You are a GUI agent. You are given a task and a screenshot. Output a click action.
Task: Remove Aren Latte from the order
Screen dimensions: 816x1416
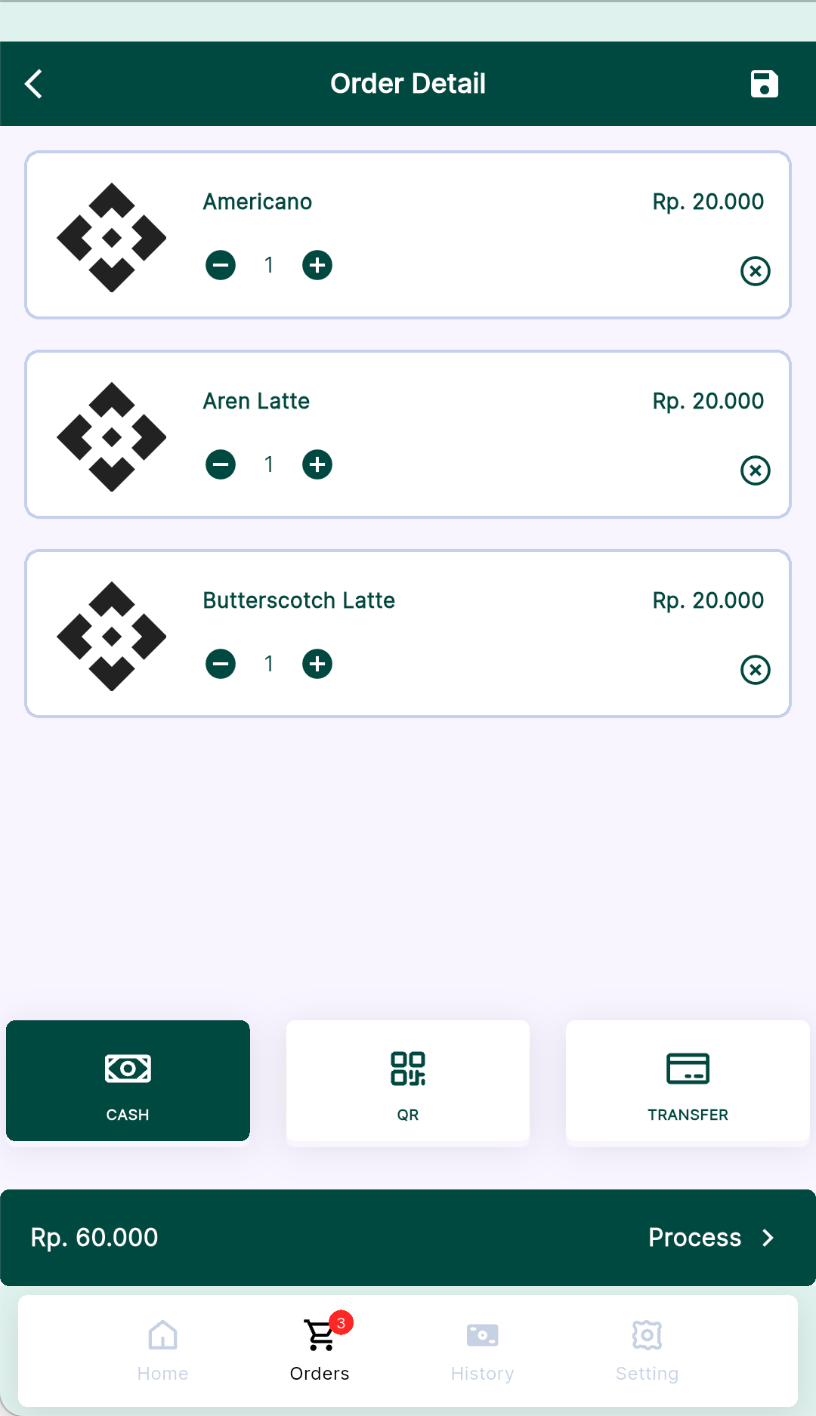[x=755, y=470]
